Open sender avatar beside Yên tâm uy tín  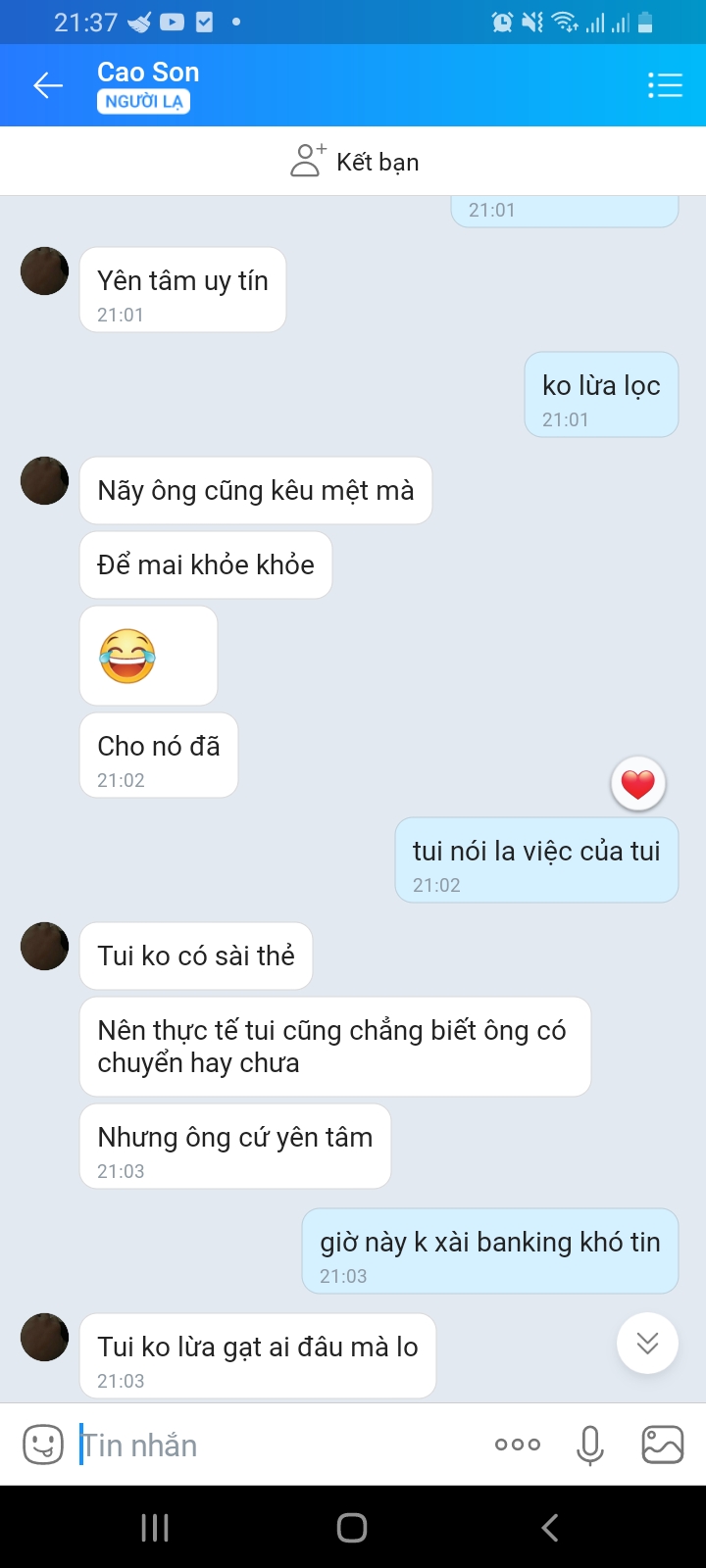click(45, 271)
